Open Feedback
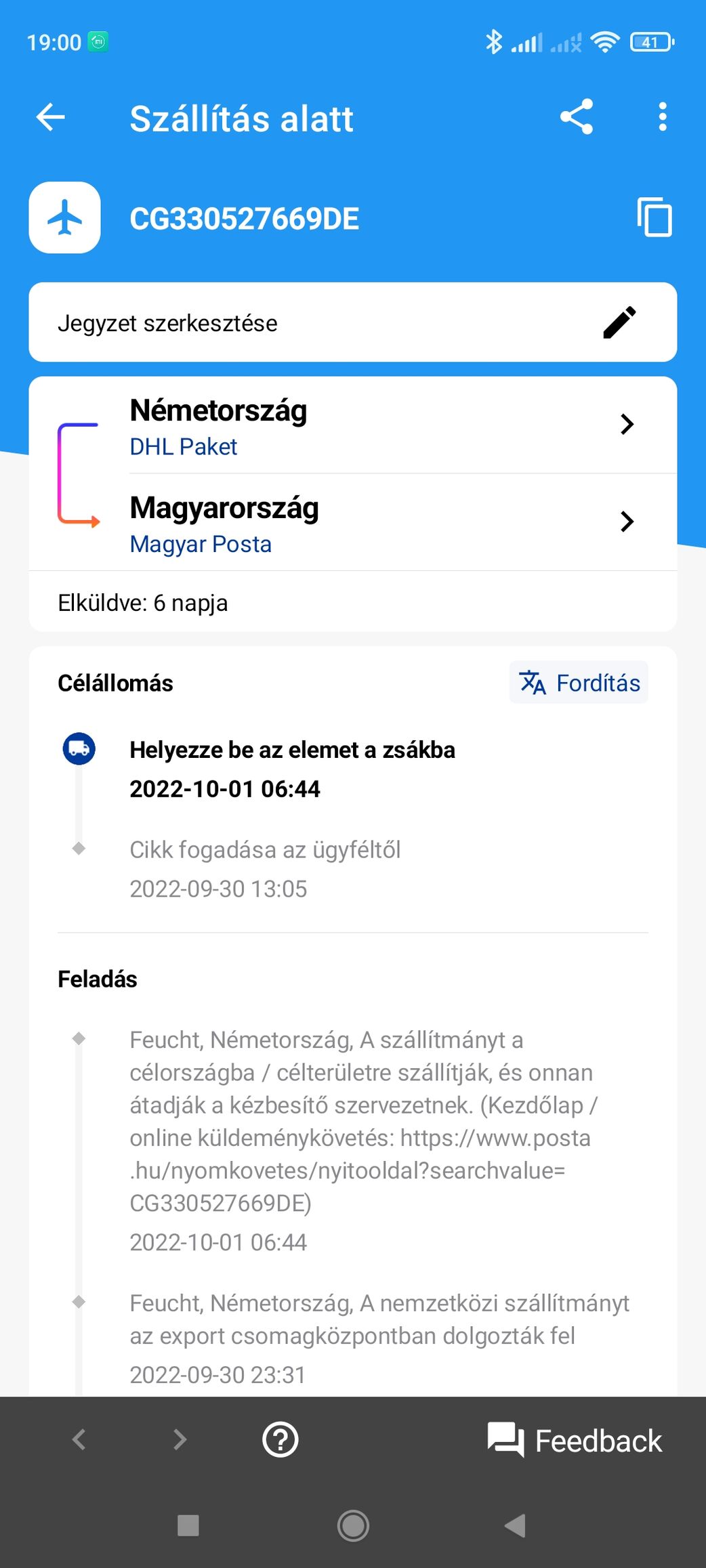The width and height of the screenshot is (706, 1568). [575, 1441]
